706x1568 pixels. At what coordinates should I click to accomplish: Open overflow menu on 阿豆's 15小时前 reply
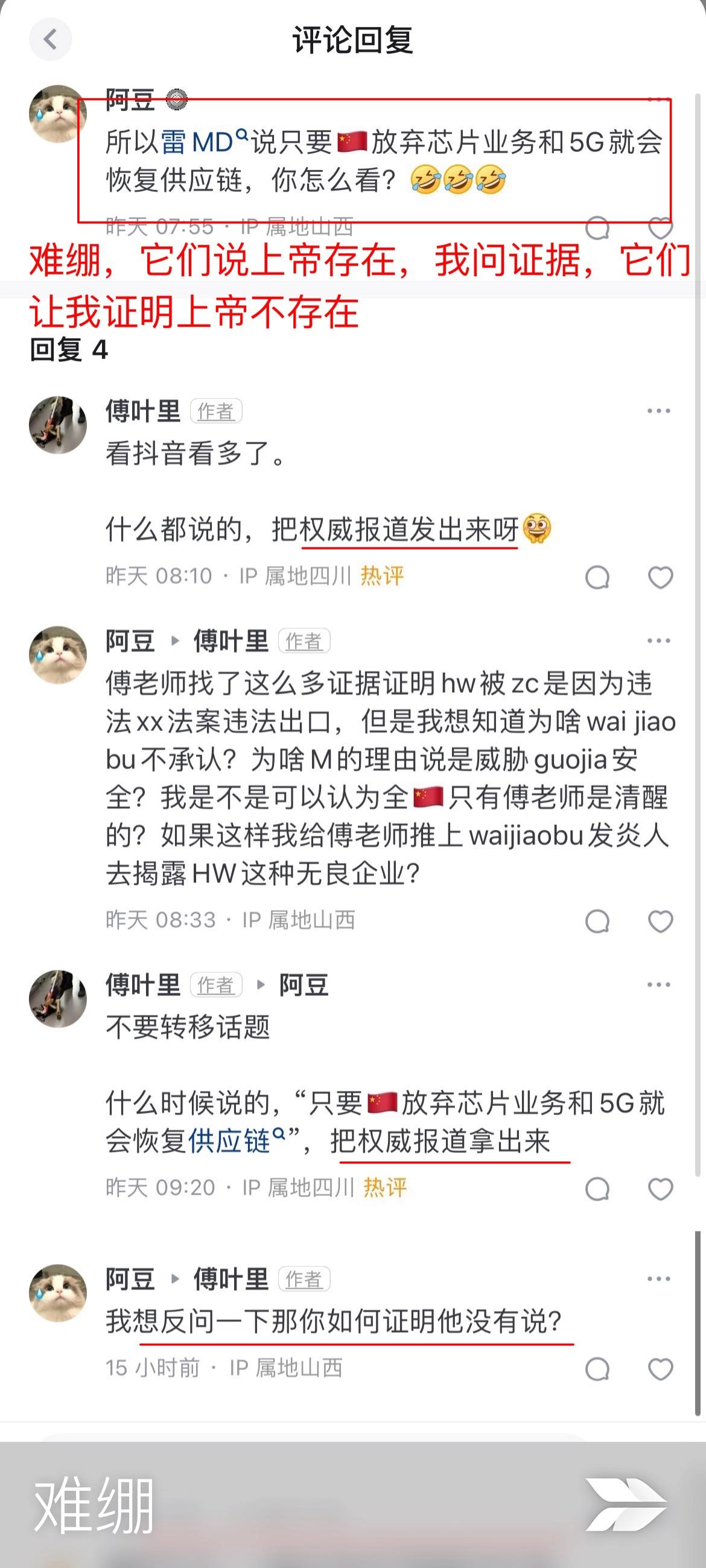658,1279
